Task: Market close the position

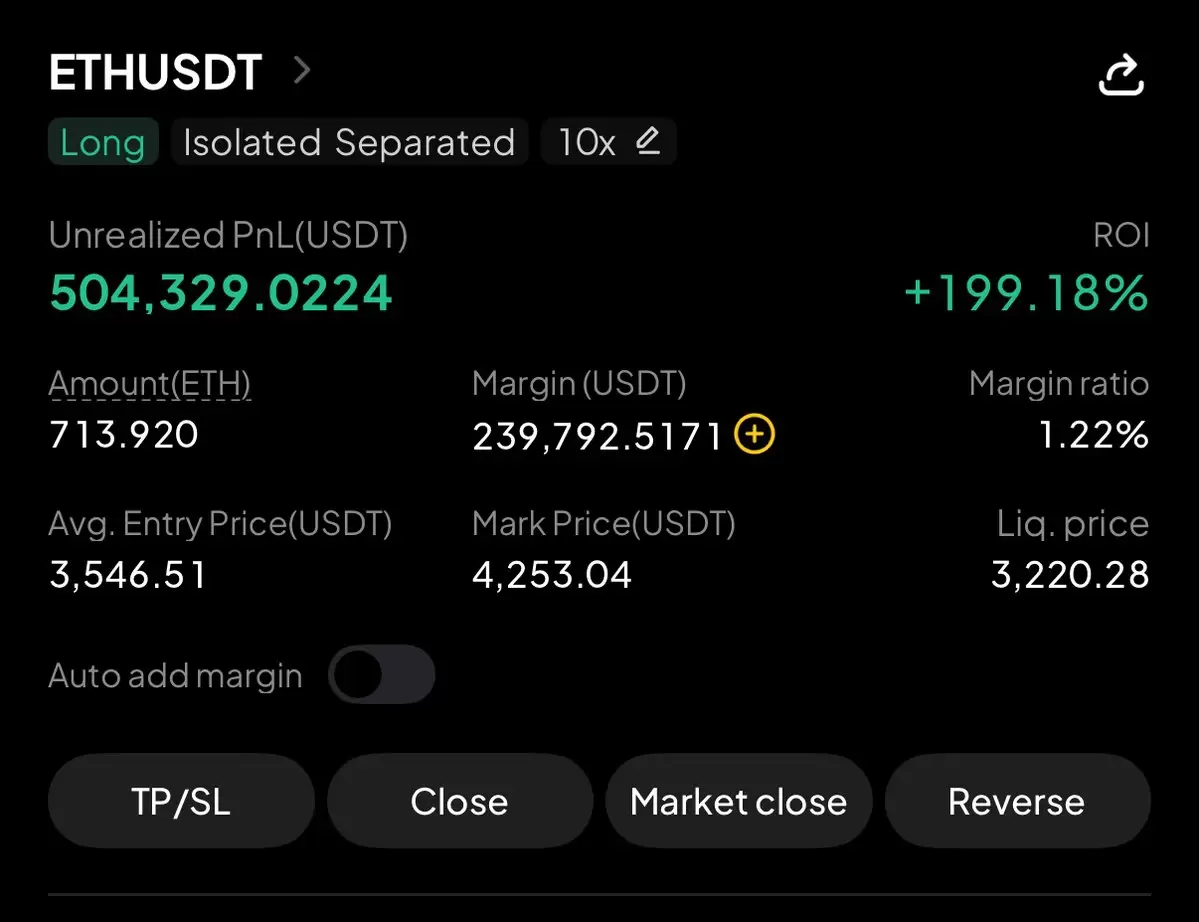Action: (738, 802)
